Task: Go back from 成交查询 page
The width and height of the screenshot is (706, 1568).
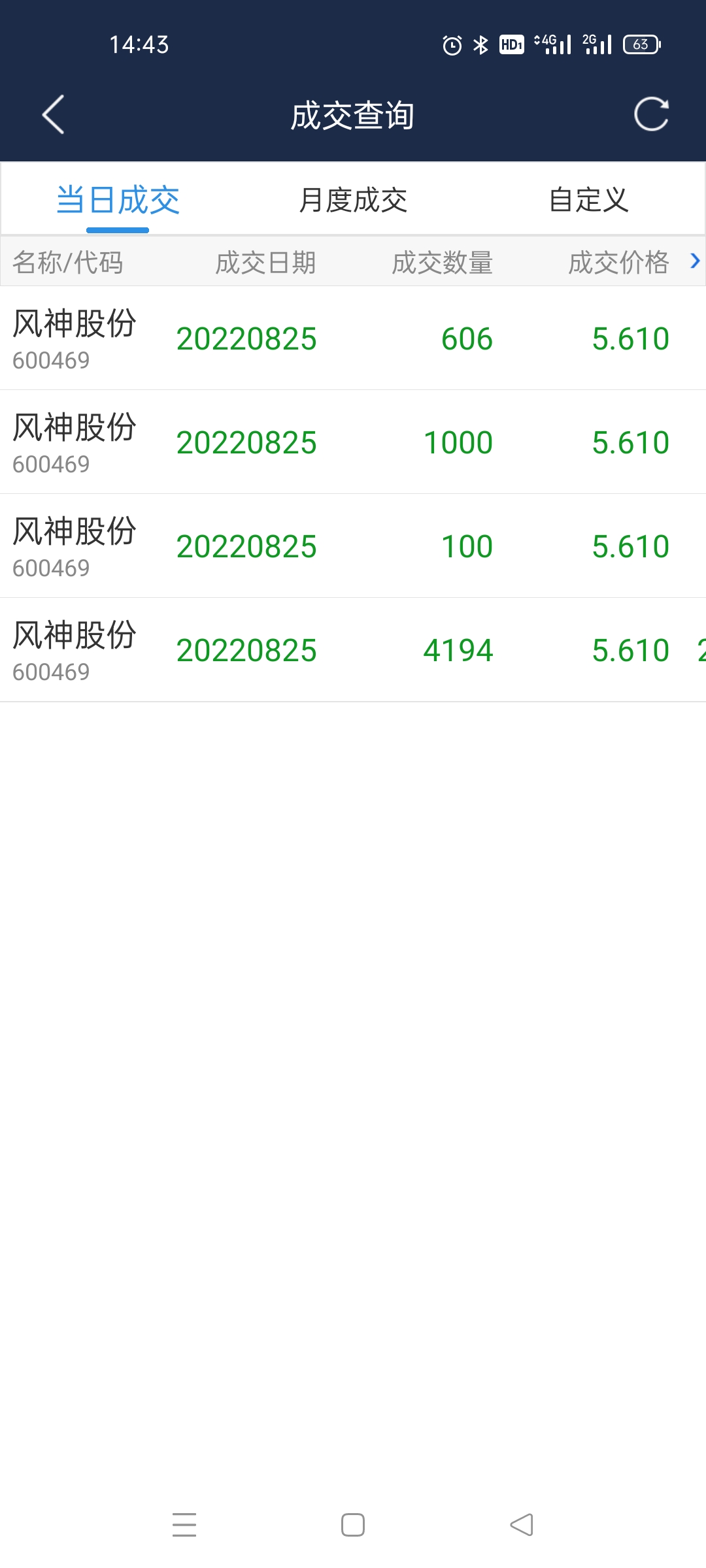Action: (53, 115)
